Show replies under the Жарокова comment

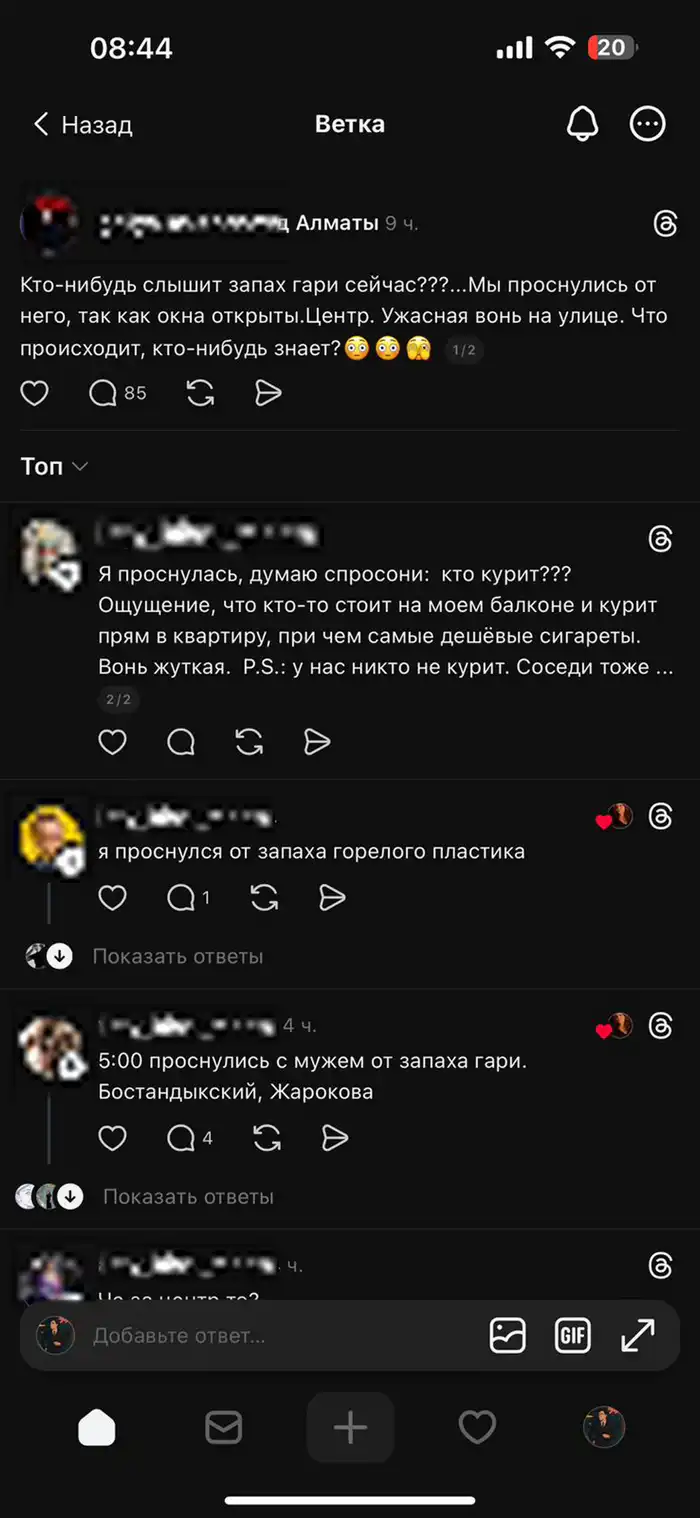click(x=187, y=1196)
